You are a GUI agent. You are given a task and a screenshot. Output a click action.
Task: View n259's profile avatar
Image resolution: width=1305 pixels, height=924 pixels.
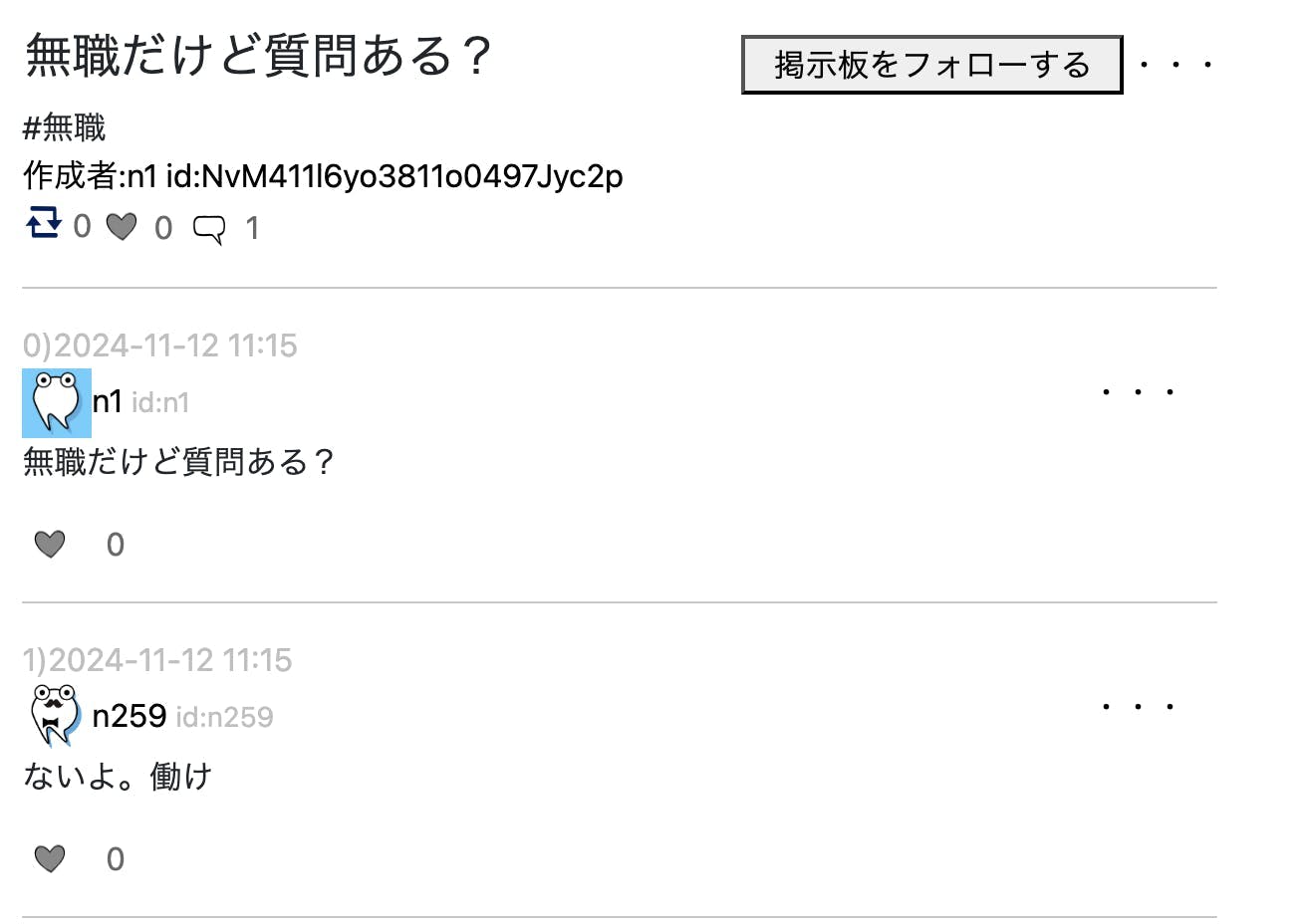pos(57,716)
